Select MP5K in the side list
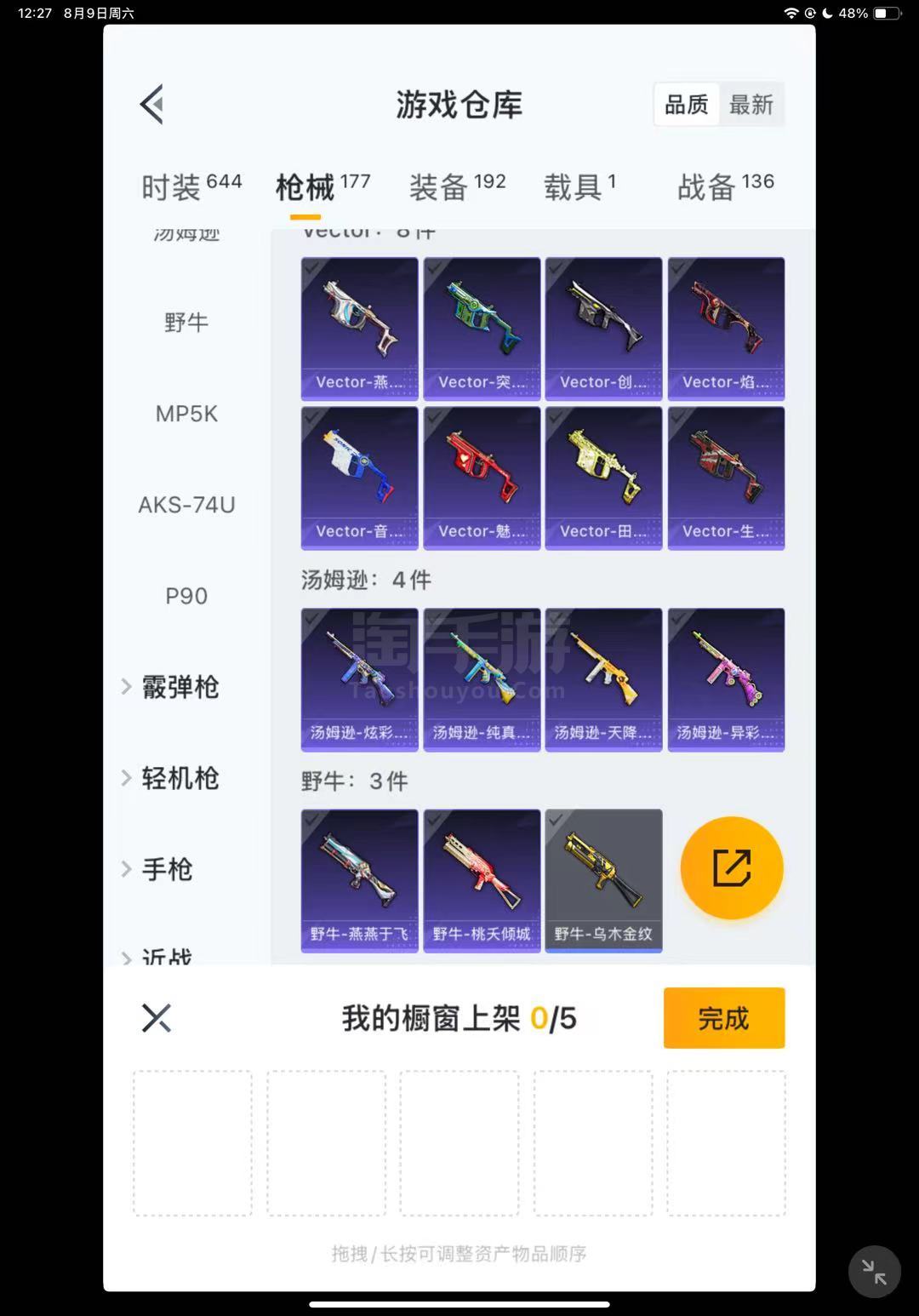This screenshot has width=919, height=1316. pyautogui.click(x=186, y=414)
